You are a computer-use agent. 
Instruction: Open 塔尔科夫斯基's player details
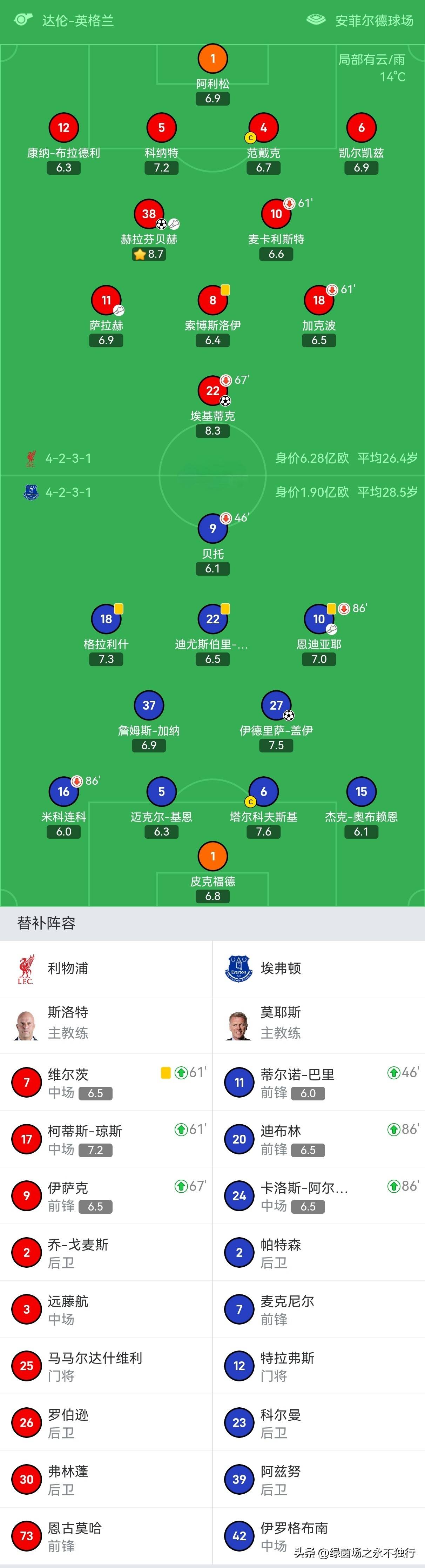pyautogui.click(x=263, y=792)
